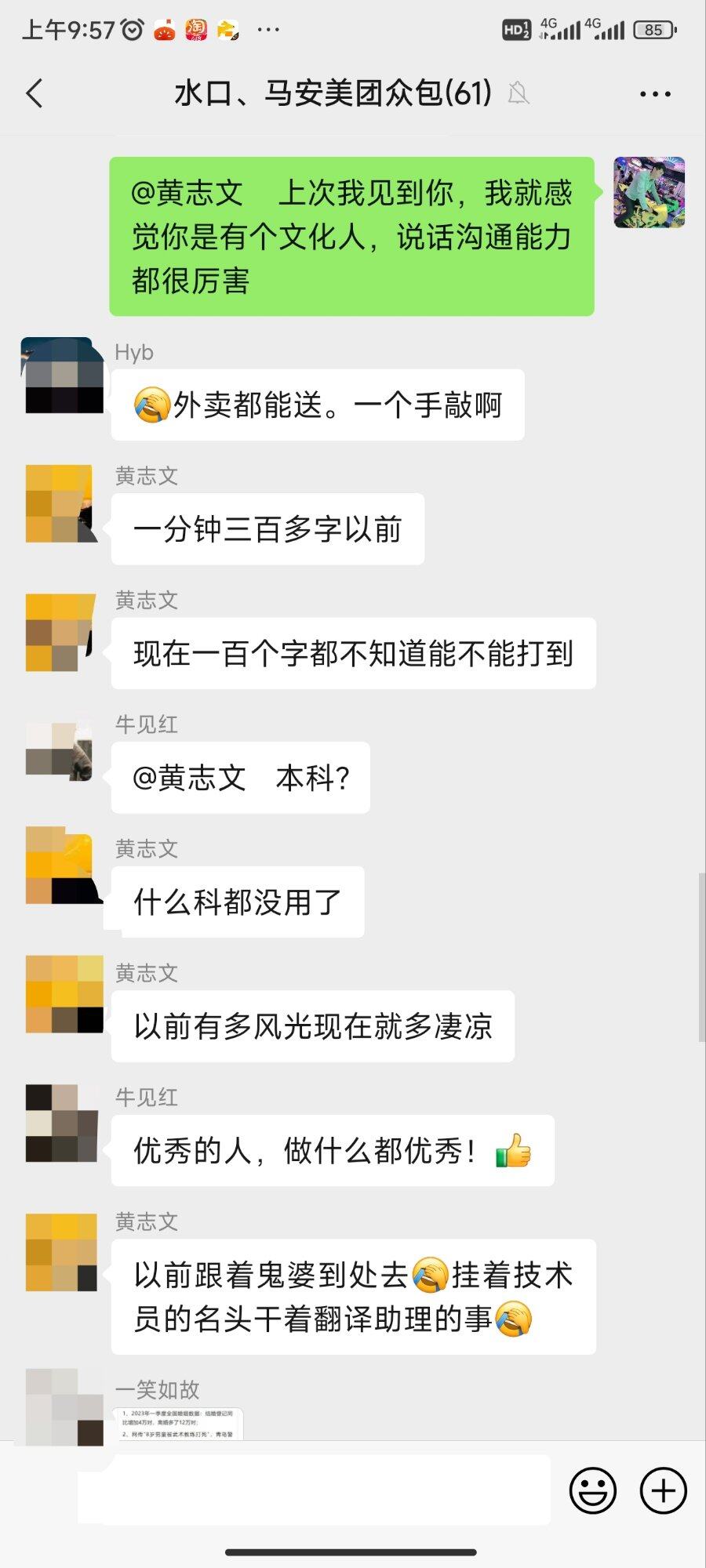Open 黄志文's avatar beside 一分钟三百多字以前

click(62, 503)
